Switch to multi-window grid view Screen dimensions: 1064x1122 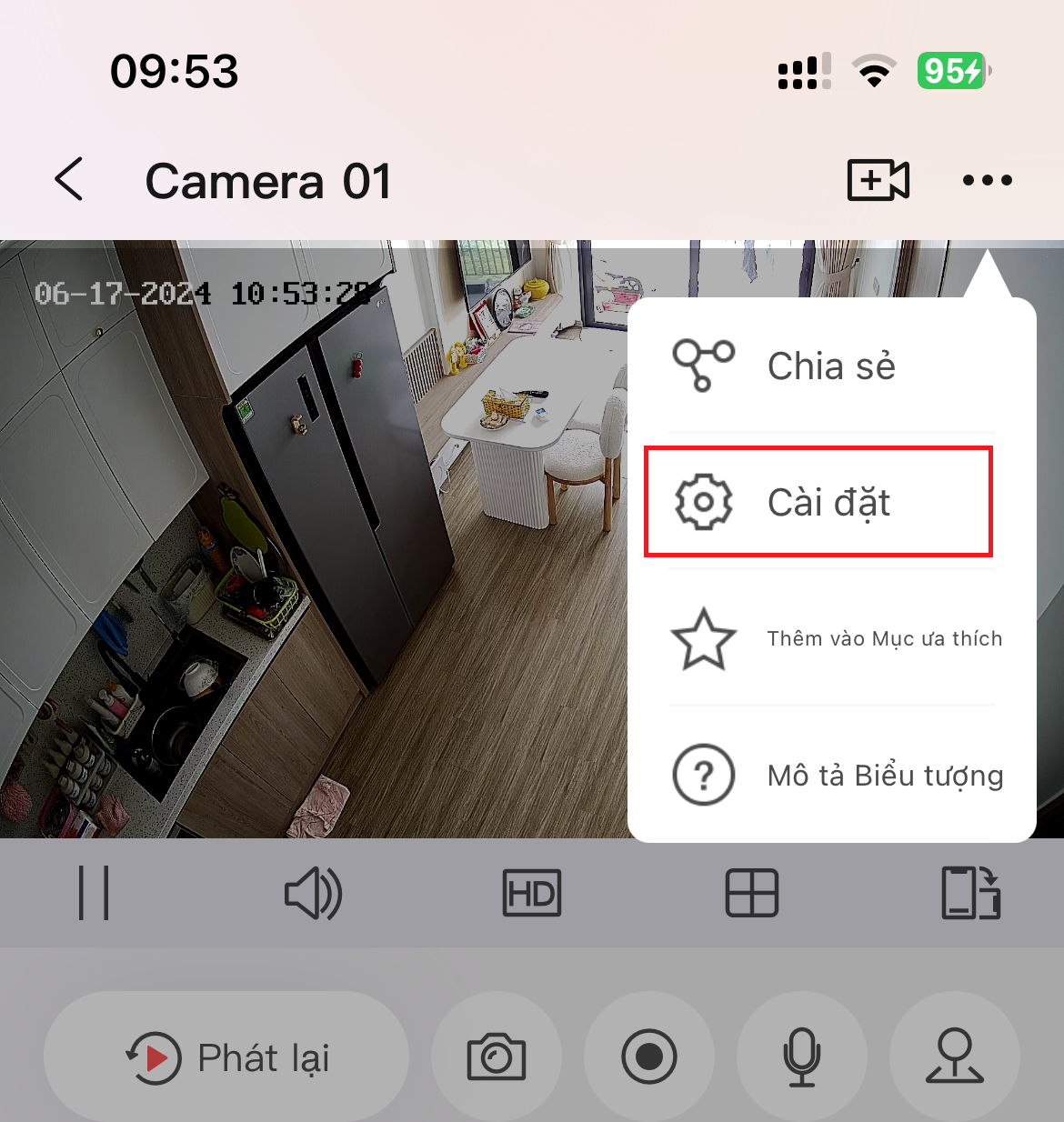click(751, 893)
